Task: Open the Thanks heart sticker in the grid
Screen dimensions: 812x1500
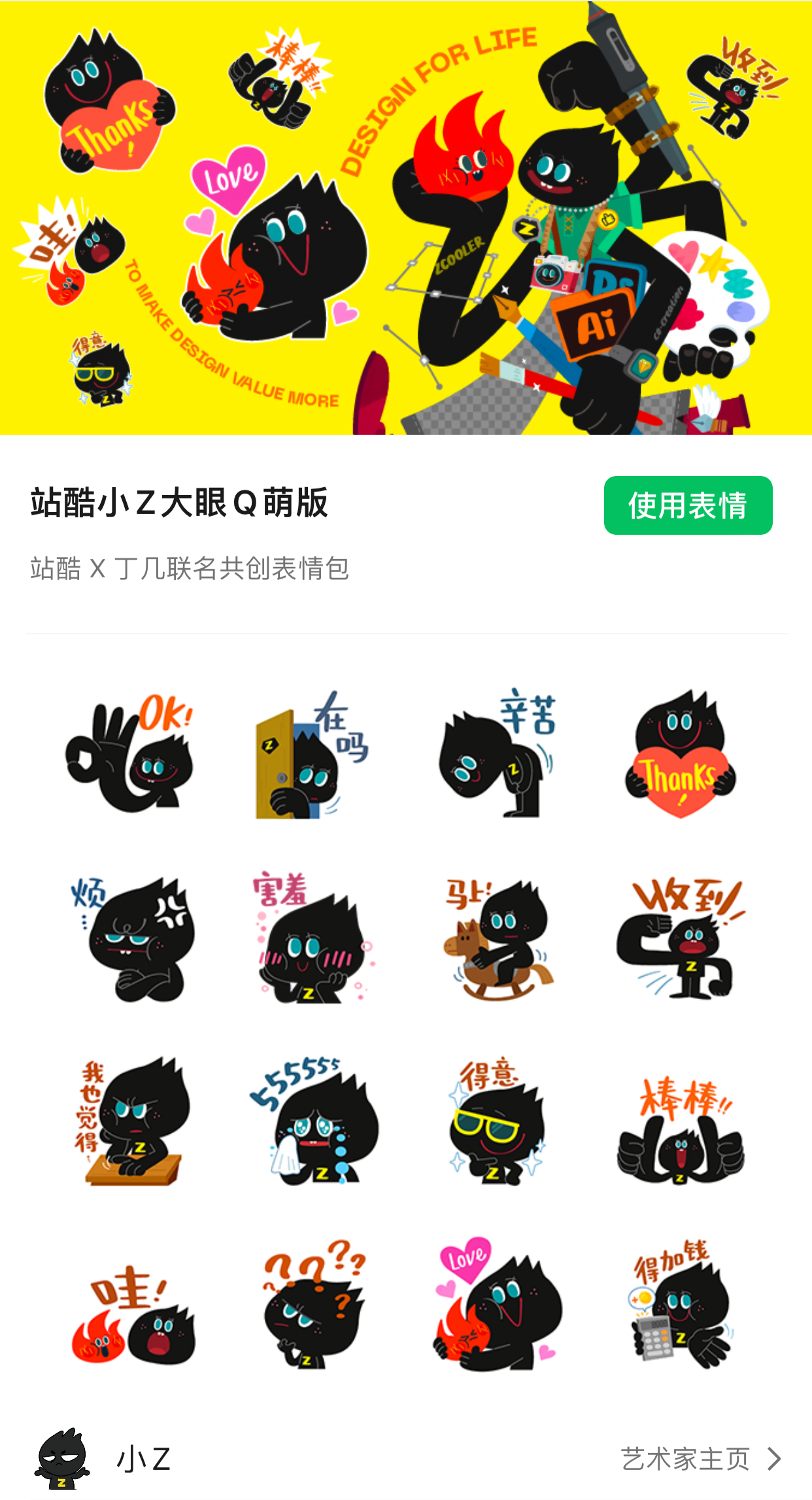Action: (681, 753)
